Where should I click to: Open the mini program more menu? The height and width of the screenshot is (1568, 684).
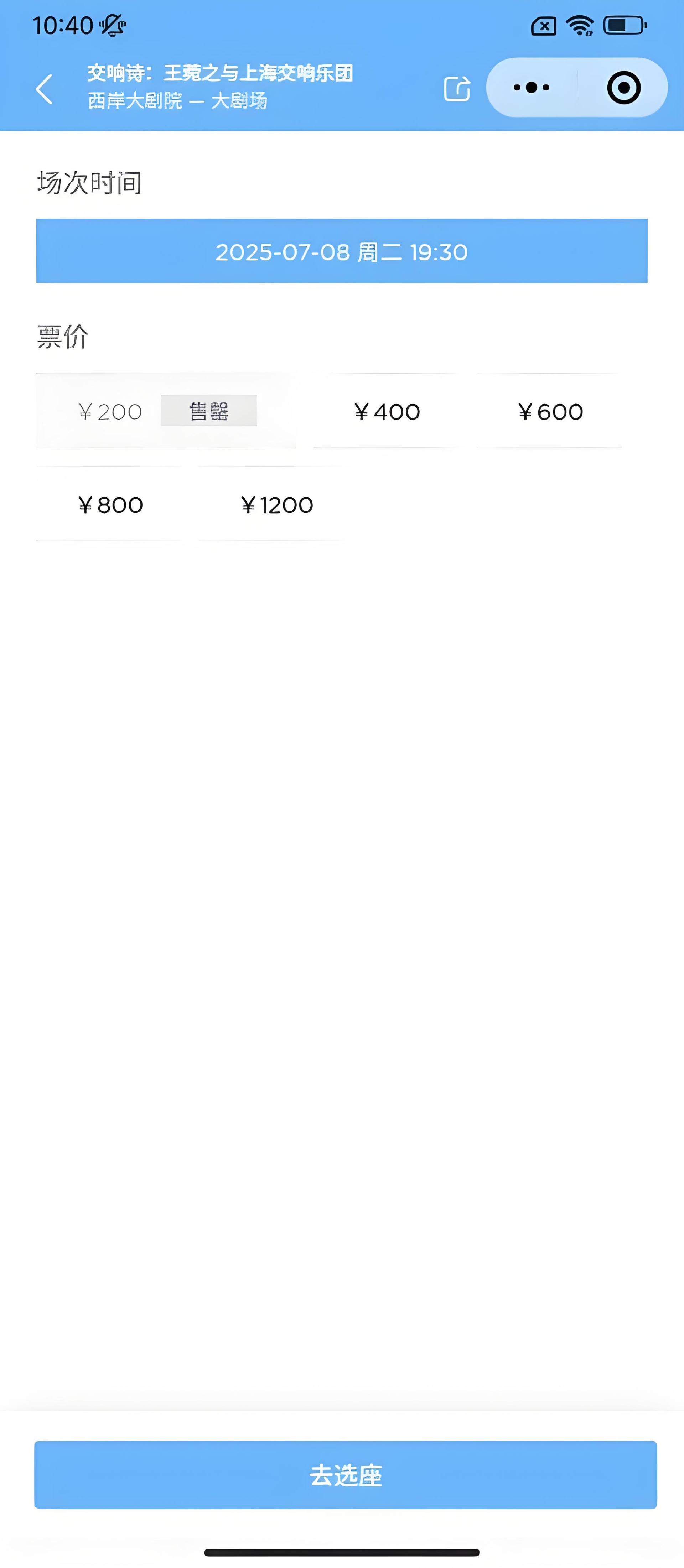tap(531, 88)
